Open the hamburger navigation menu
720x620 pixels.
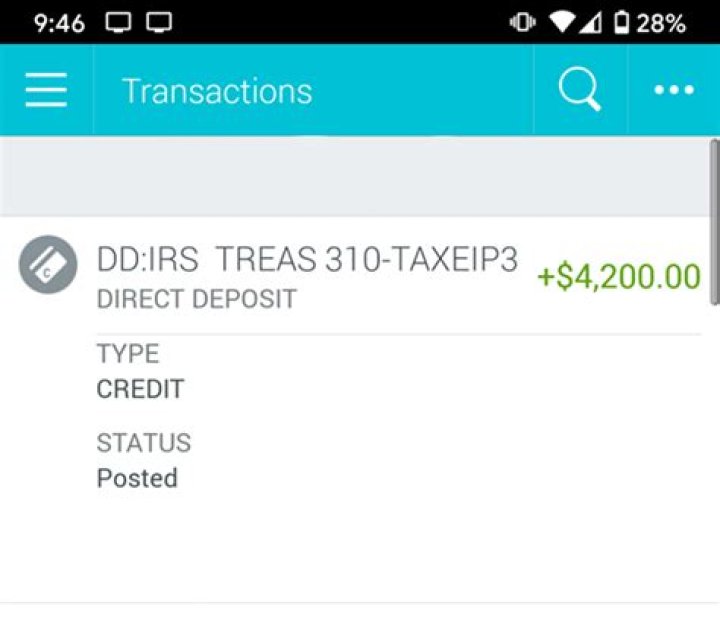tap(46, 91)
